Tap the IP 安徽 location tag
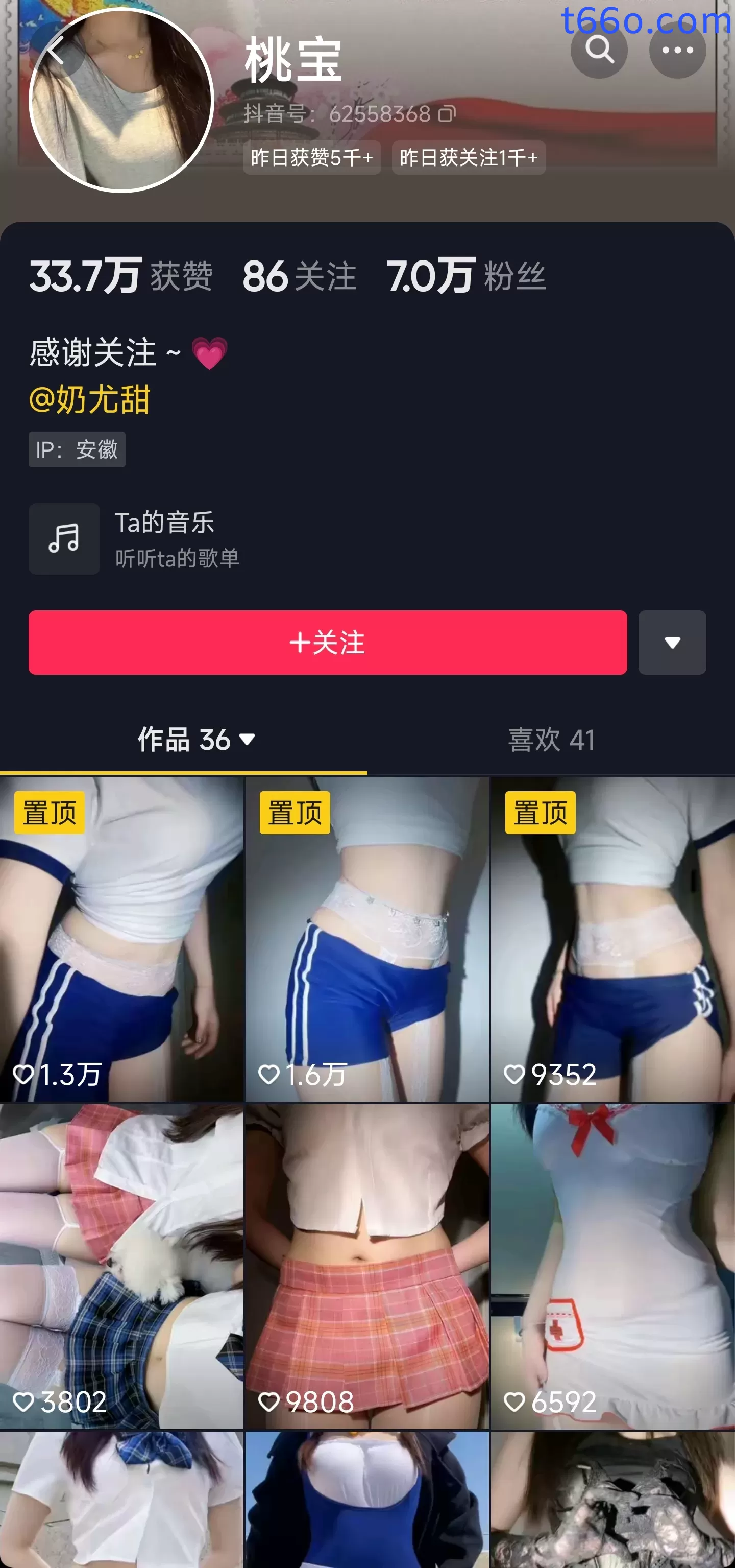The image size is (735, 1568). pos(77,450)
